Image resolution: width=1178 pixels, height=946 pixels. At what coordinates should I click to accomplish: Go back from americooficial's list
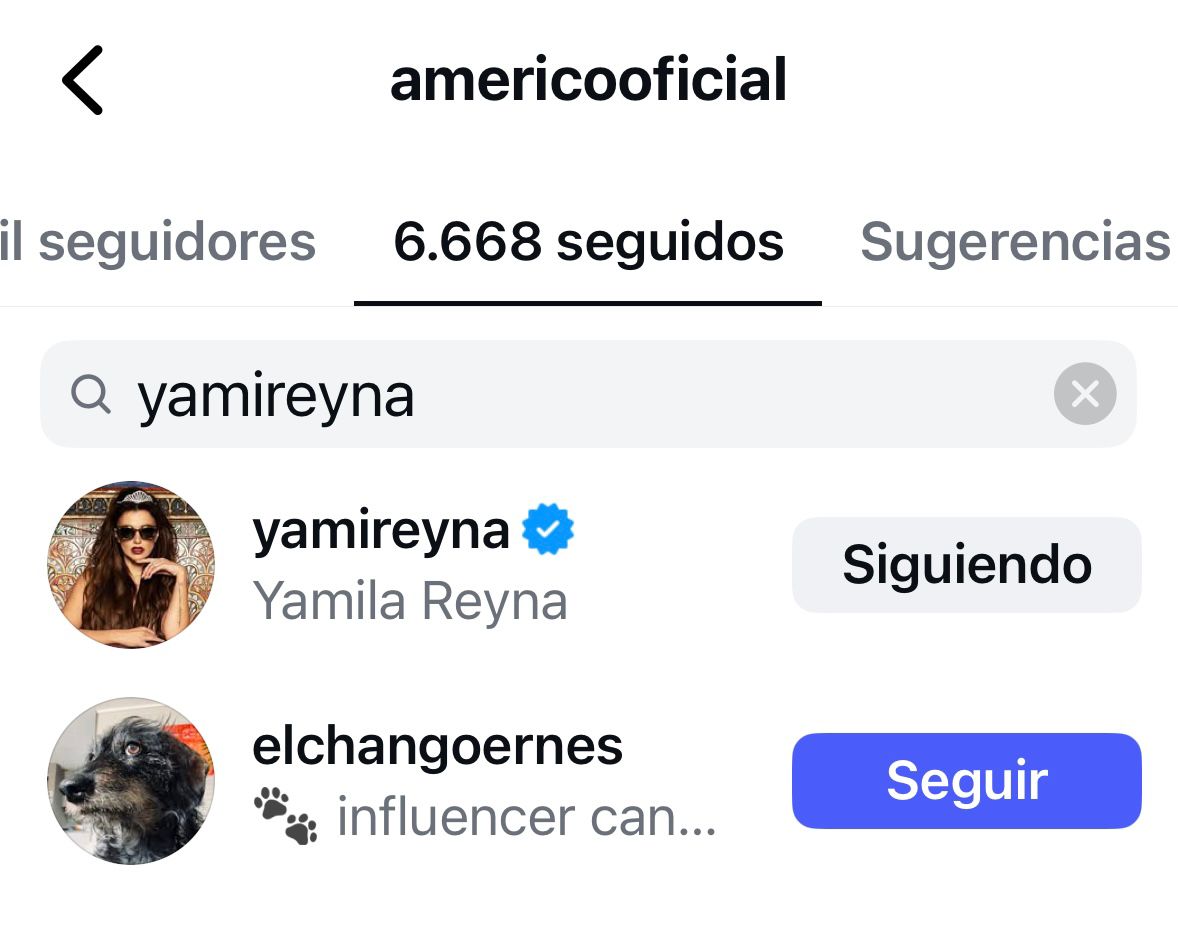pyautogui.click(x=83, y=80)
